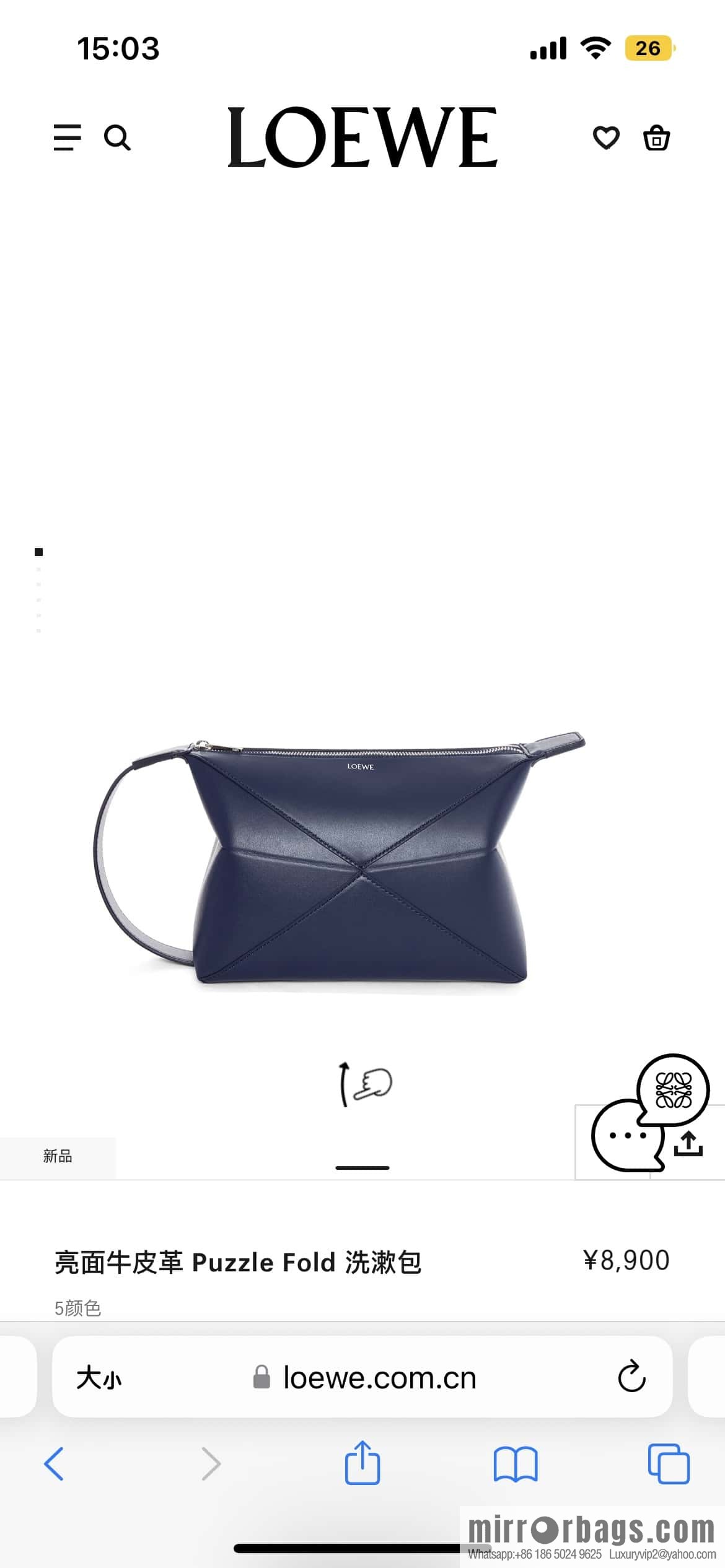The image size is (725, 1568).
Task: Open the shopping bag icon
Action: pyautogui.click(x=657, y=139)
